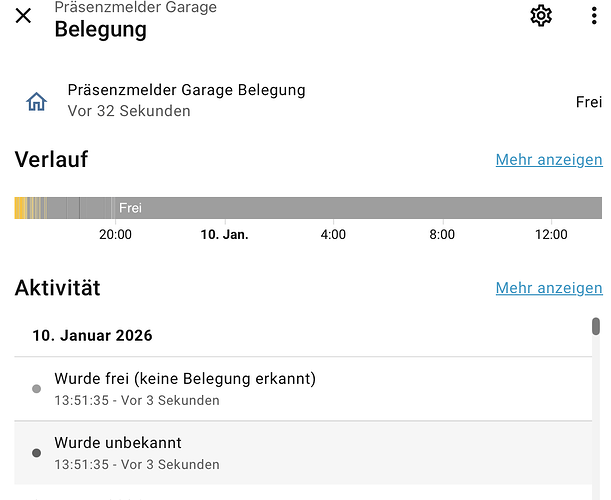Close the Belegung dialog
Image resolution: width=611 pixels, height=500 pixels.
click(24, 16)
